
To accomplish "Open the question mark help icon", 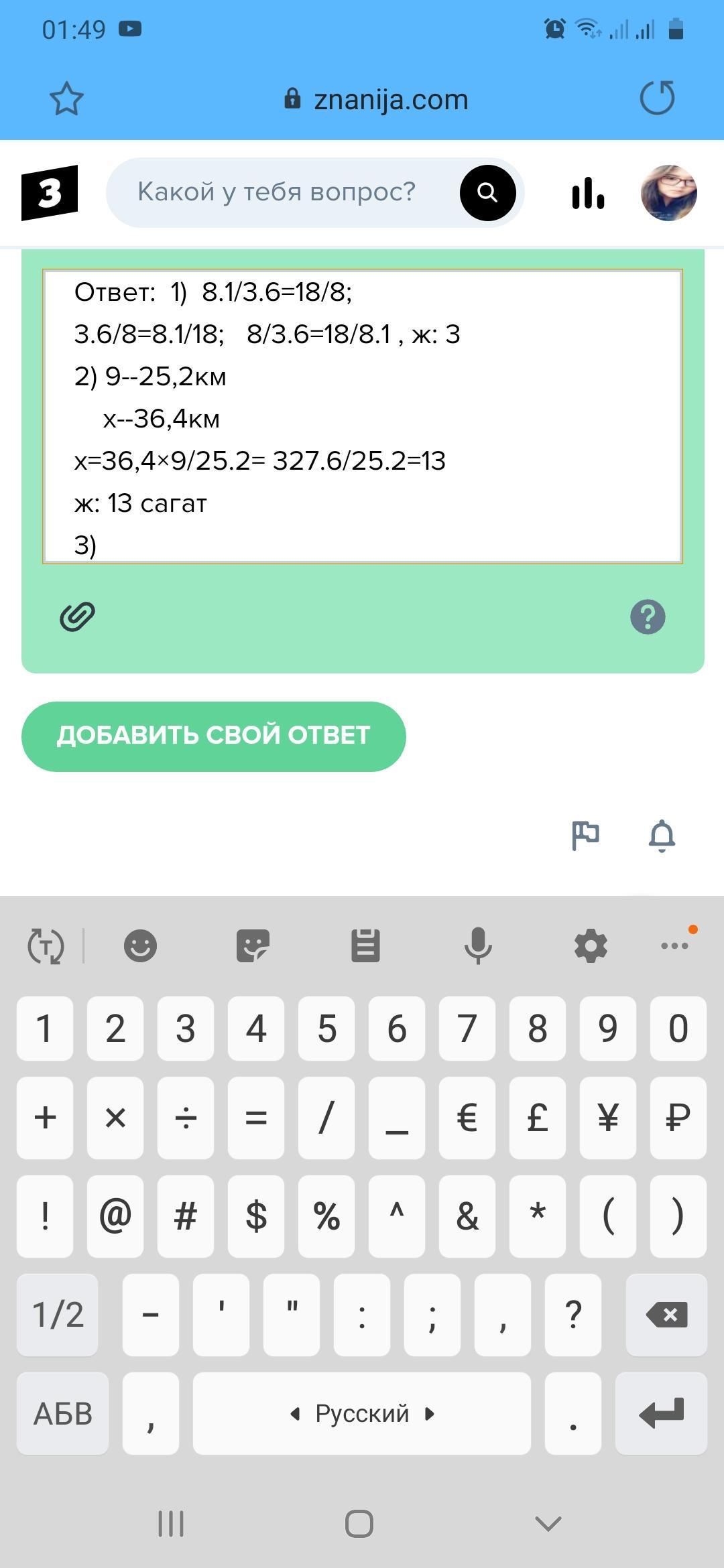I will coord(648,616).
